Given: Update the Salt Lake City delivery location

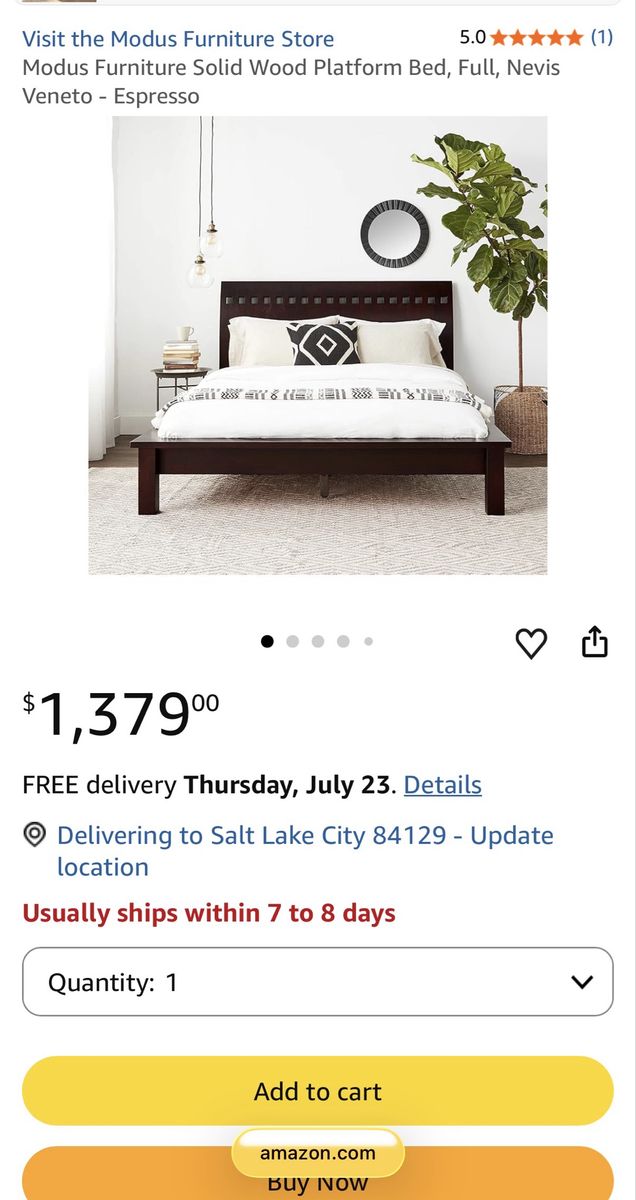Looking at the screenshot, I should (305, 851).
